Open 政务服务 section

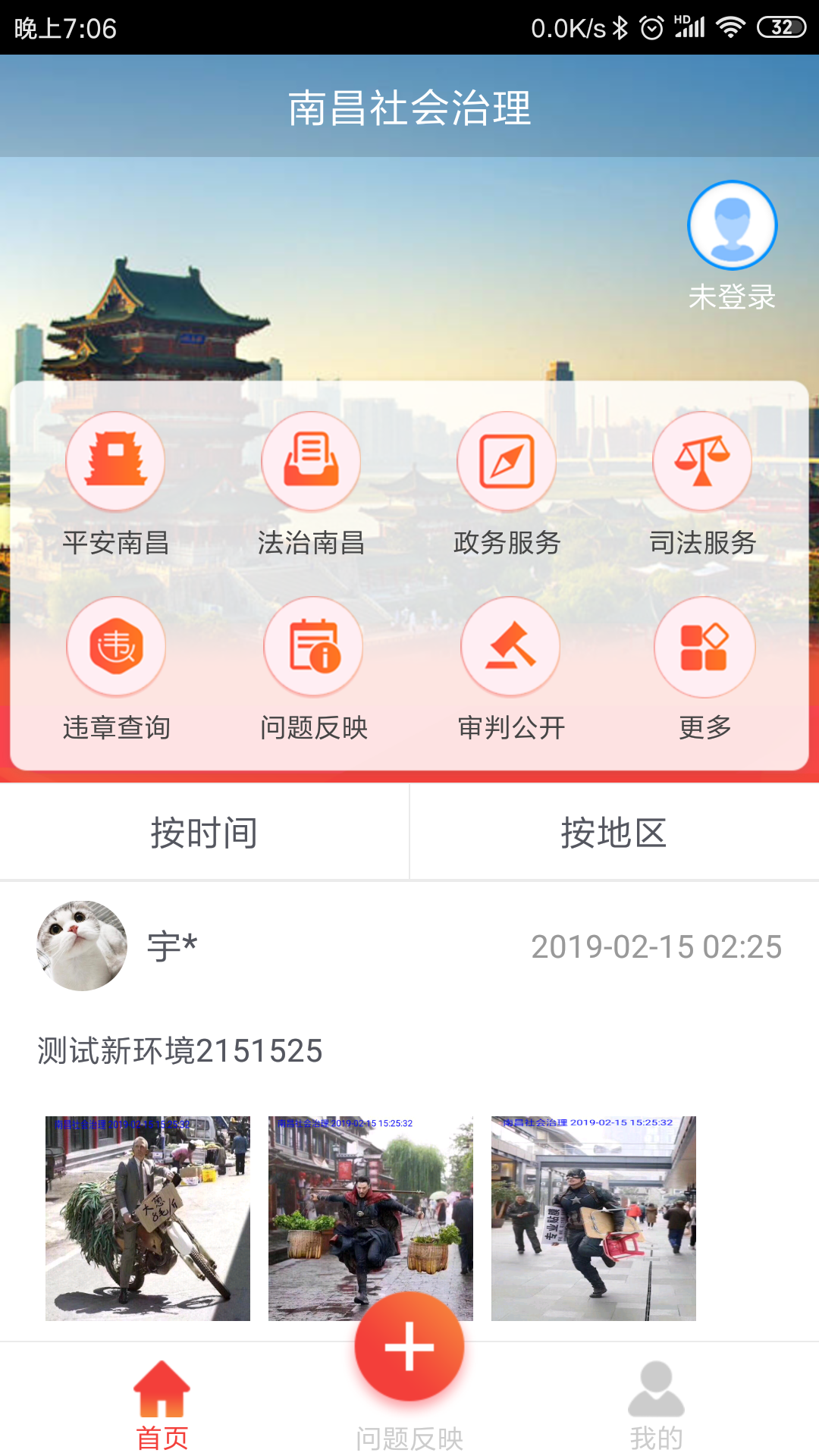507,461
